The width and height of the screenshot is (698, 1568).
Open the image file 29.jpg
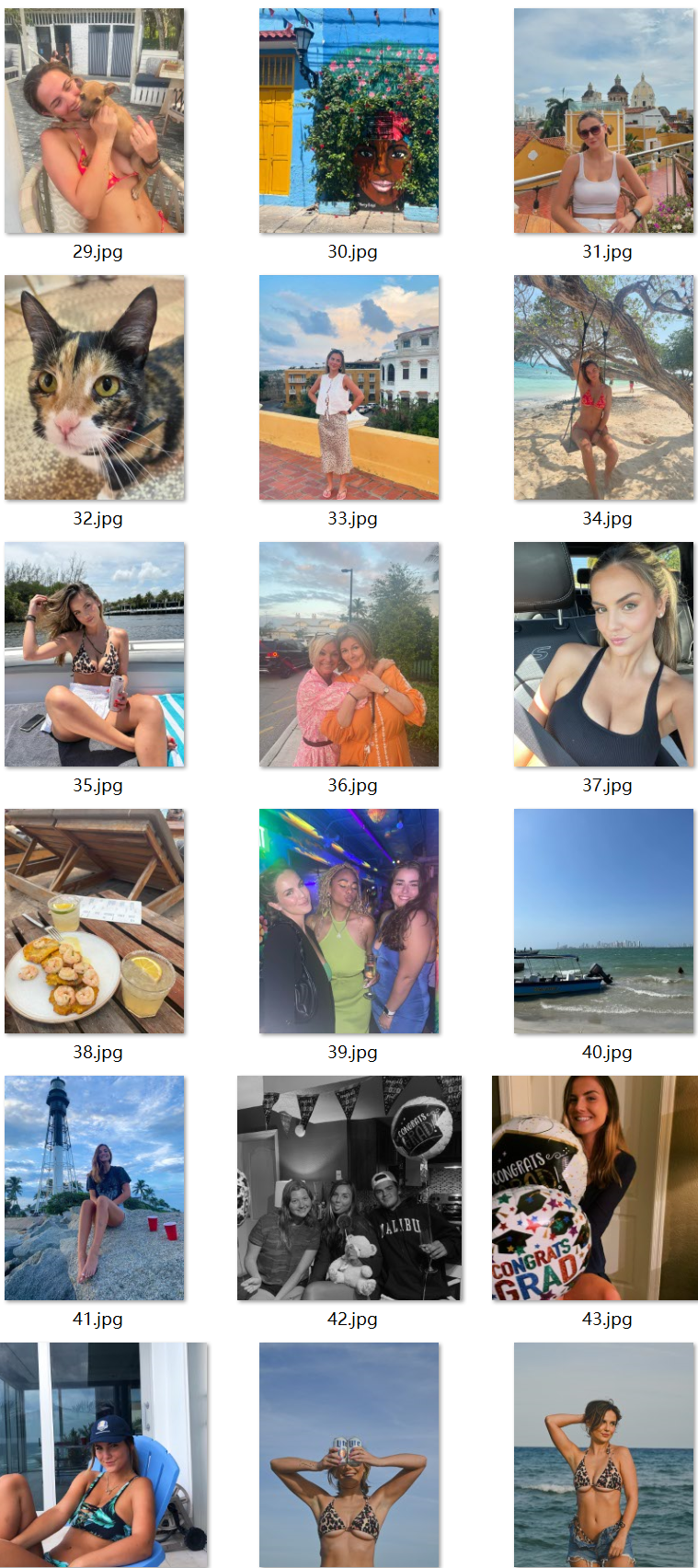94,121
